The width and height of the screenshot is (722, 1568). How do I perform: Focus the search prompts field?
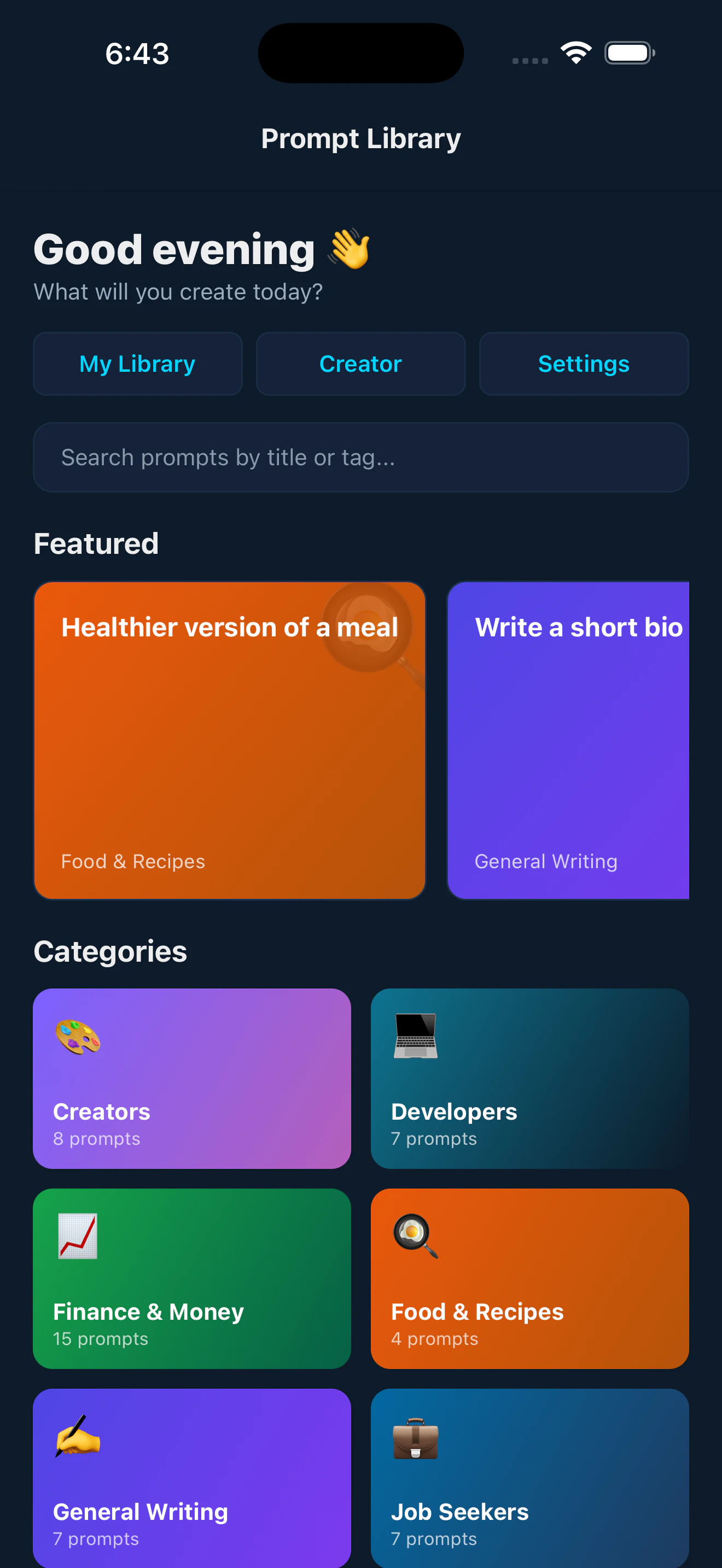coord(361,457)
